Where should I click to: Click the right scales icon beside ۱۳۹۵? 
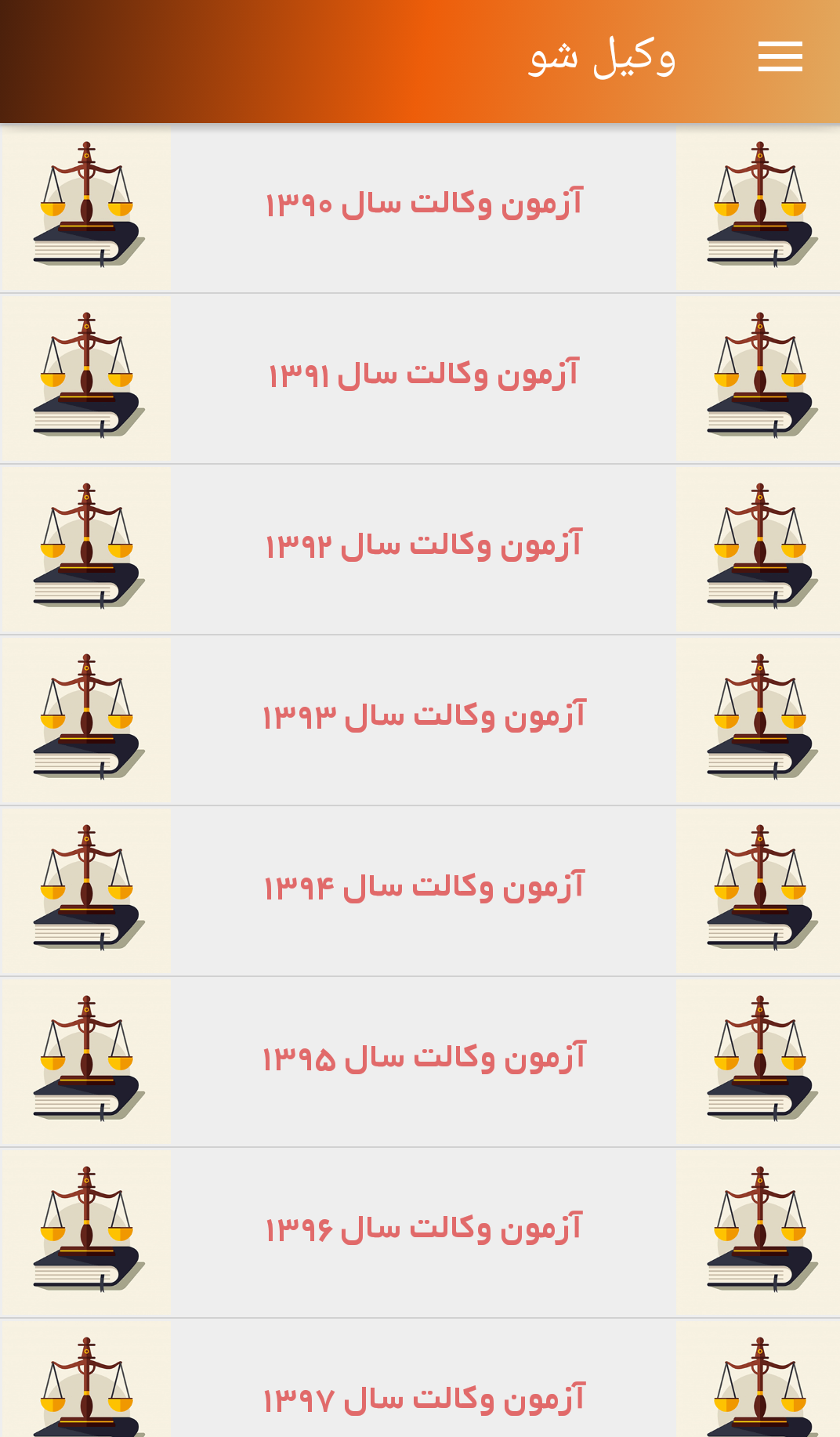(x=756, y=1058)
